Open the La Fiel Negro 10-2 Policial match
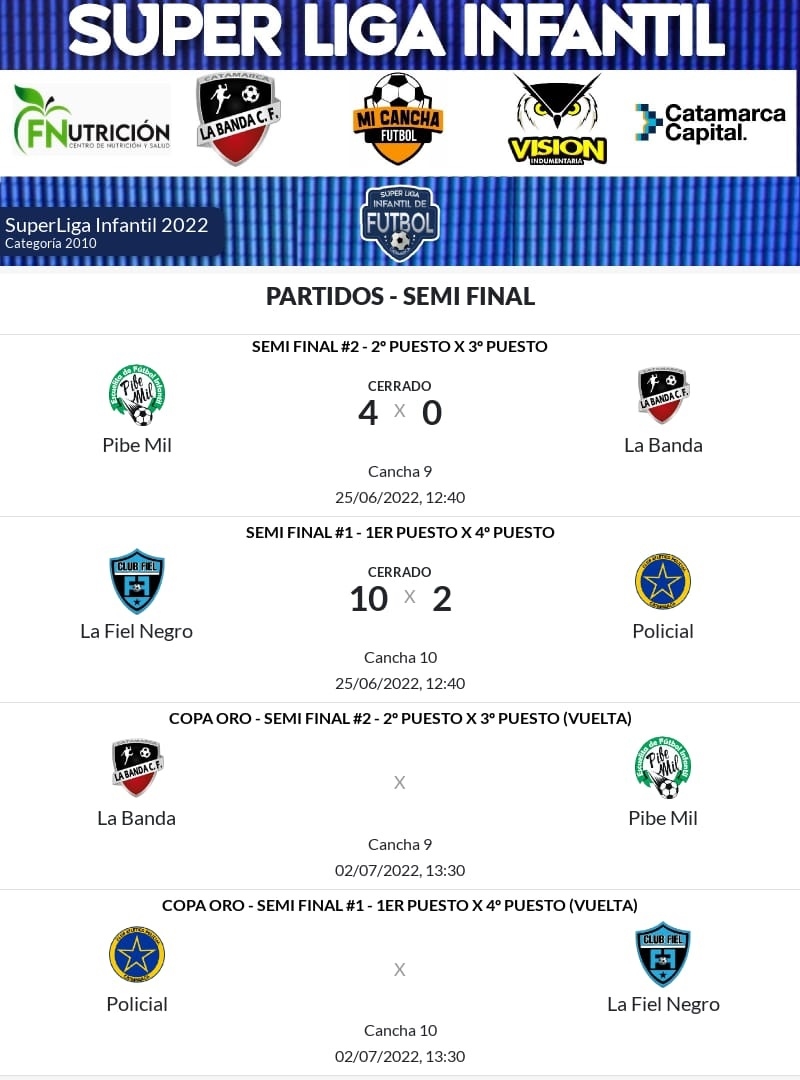800x1080 pixels. pos(399,598)
